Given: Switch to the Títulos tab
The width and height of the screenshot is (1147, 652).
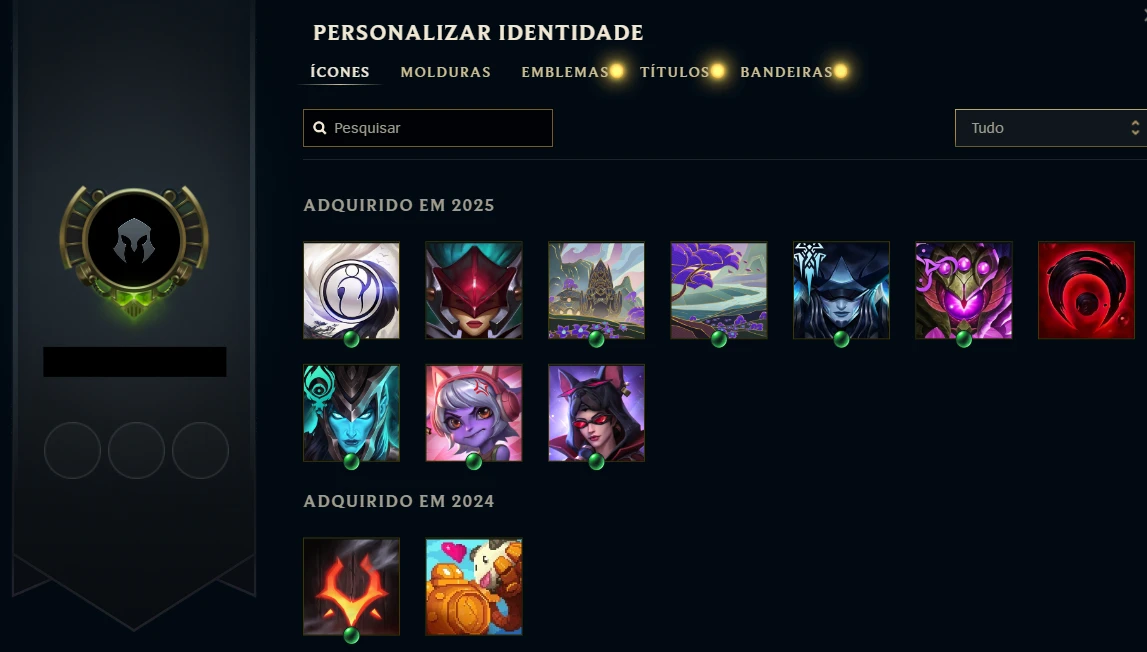Looking at the screenshot, I should click(674, 72).
